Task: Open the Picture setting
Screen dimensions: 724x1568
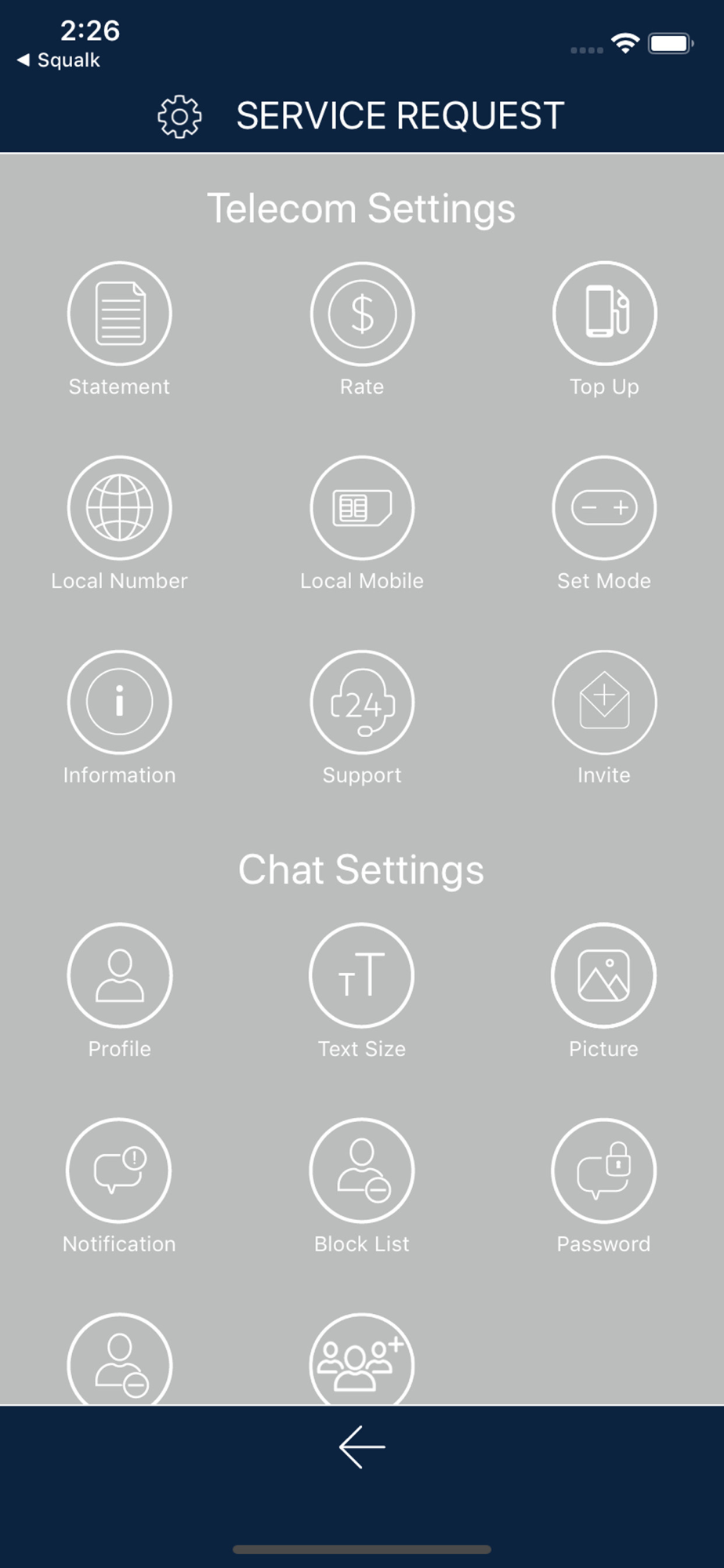Action: [604, 975]
